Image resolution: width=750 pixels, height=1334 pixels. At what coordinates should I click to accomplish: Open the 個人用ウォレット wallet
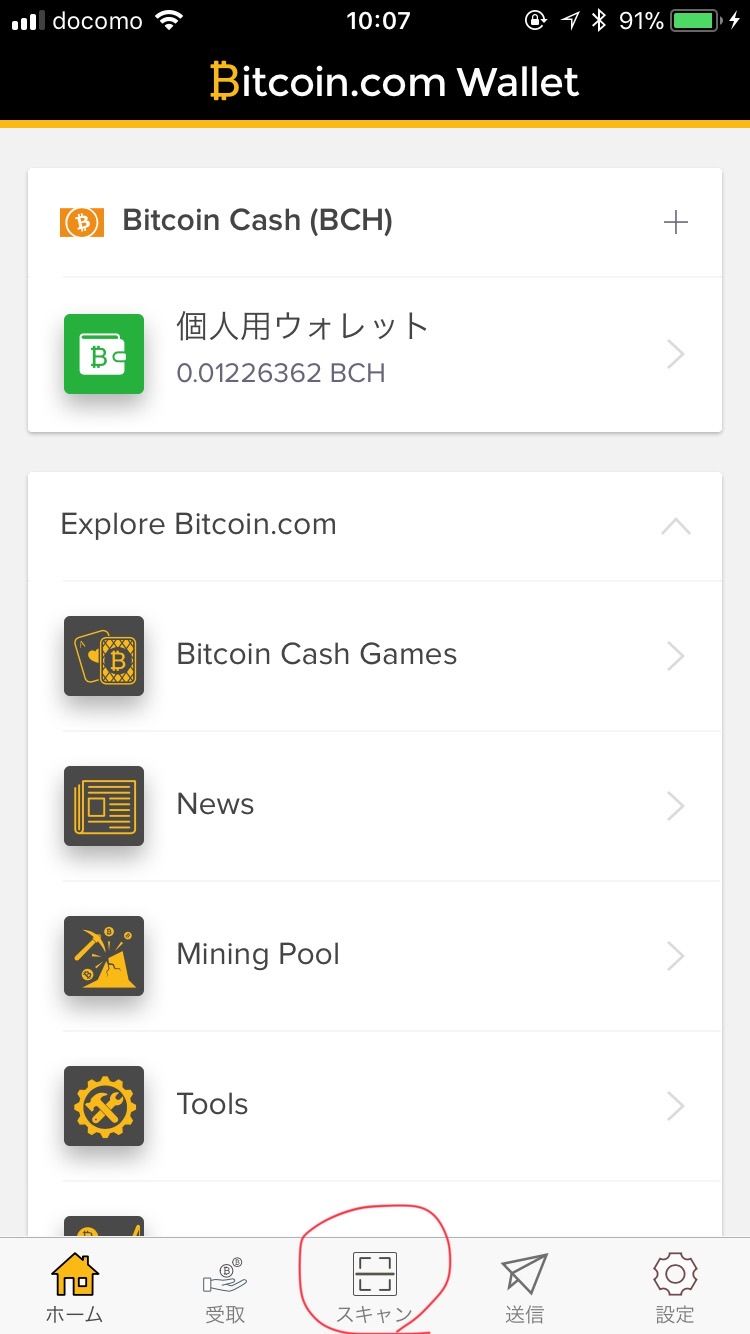pos(374,354)
